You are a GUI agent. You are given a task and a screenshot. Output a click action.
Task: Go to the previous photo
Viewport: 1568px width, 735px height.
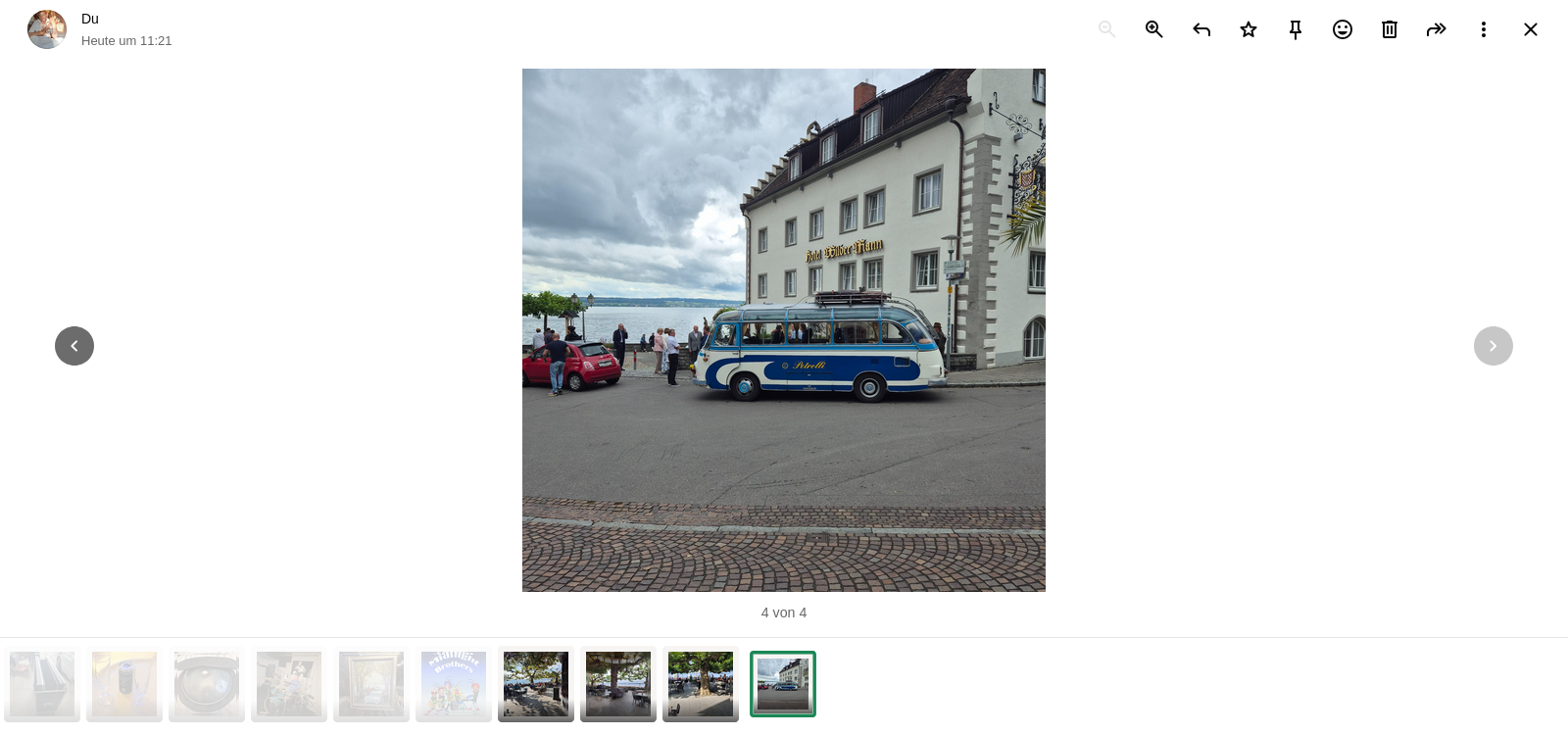[x=74, y=346]
